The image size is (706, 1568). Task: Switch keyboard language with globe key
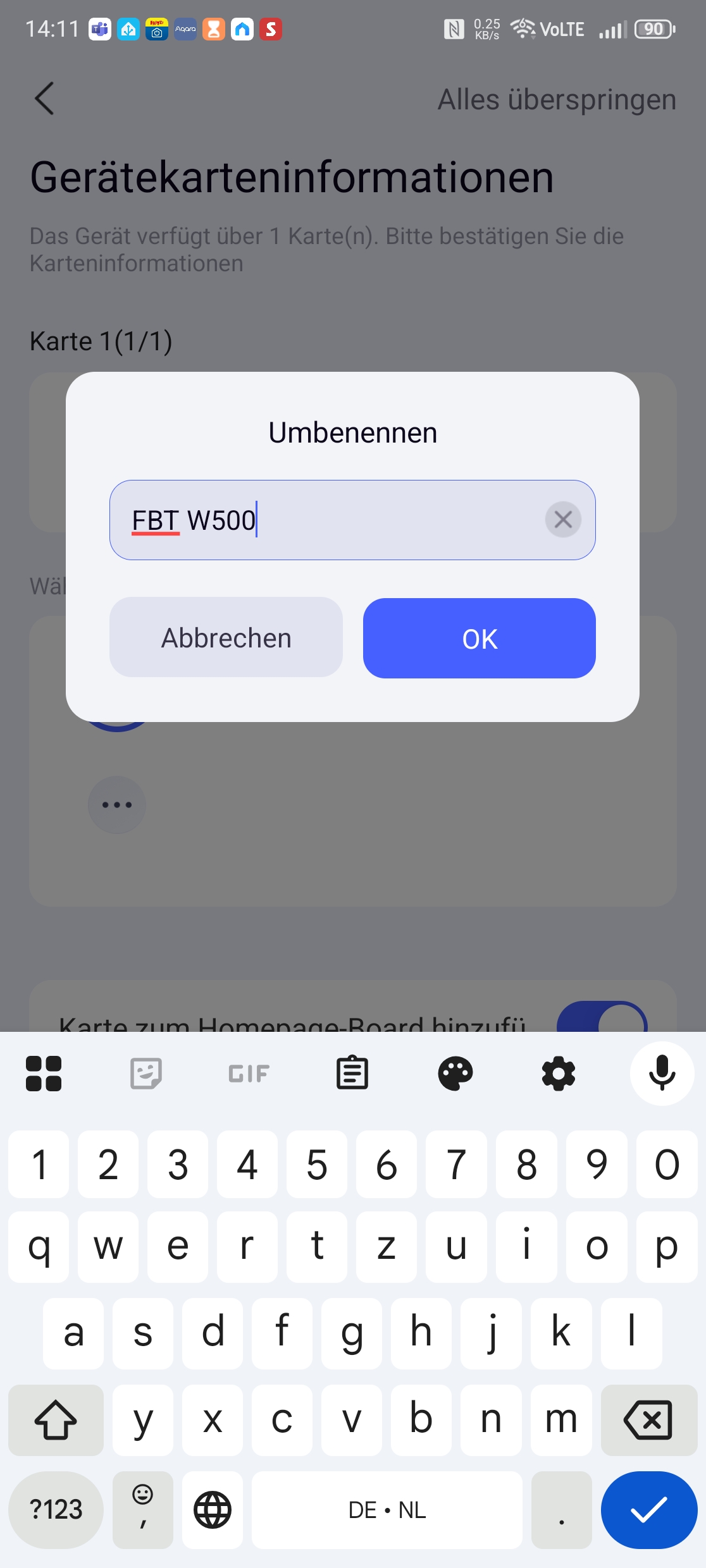pyautogui.click(x=213, y=1510)
